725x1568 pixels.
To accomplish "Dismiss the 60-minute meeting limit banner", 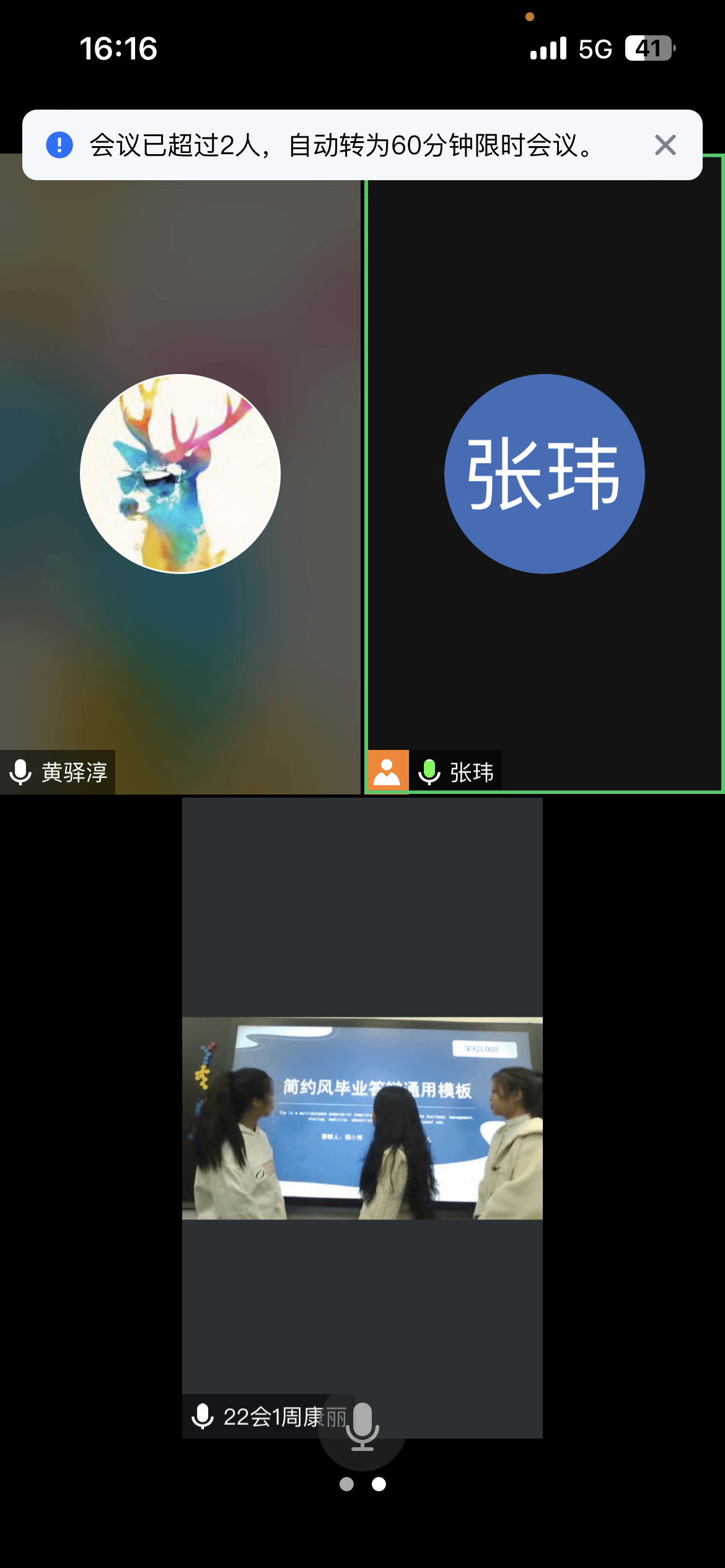I will [665, 146].
